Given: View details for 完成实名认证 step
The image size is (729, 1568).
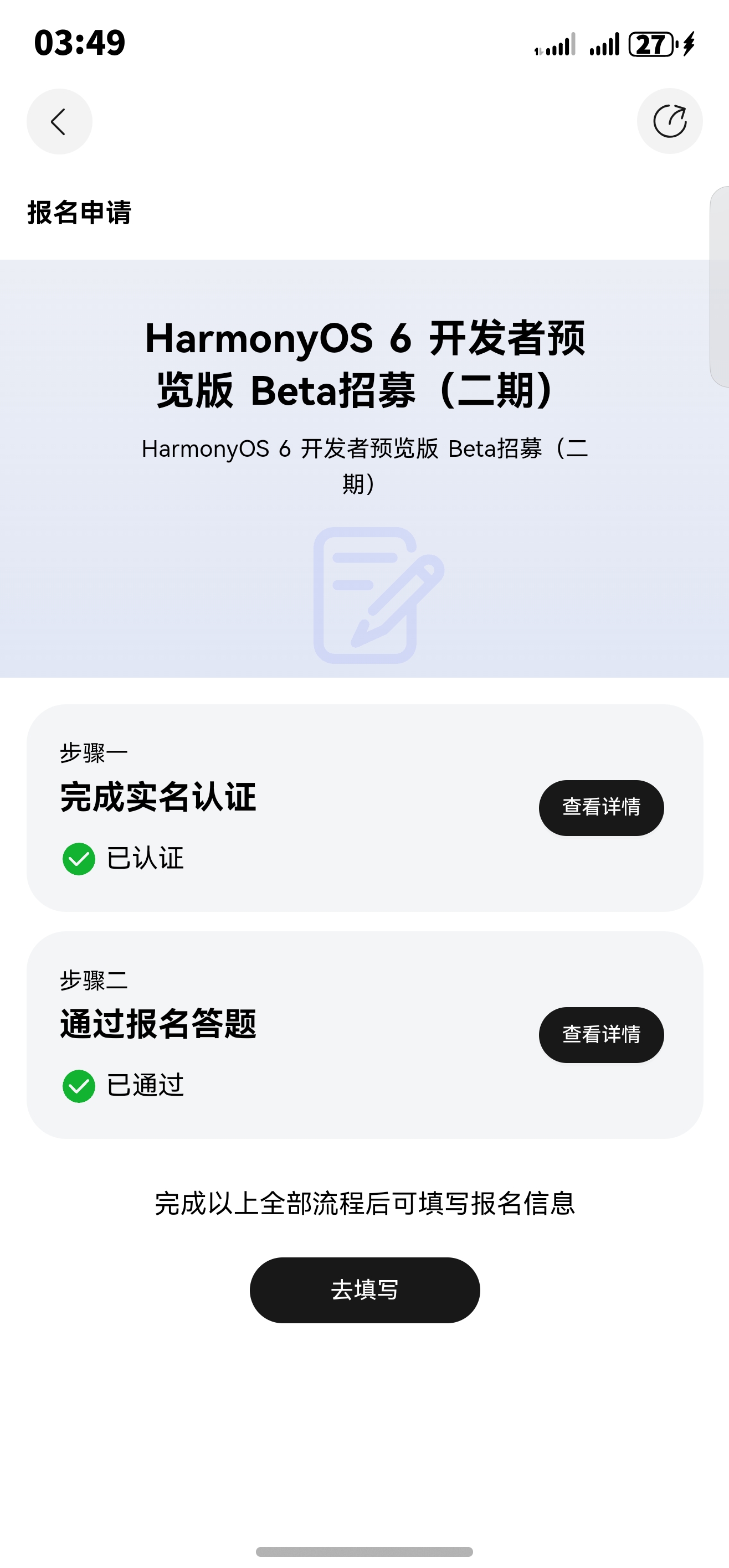Looking at the screenshot, I should tap(601, 808).
